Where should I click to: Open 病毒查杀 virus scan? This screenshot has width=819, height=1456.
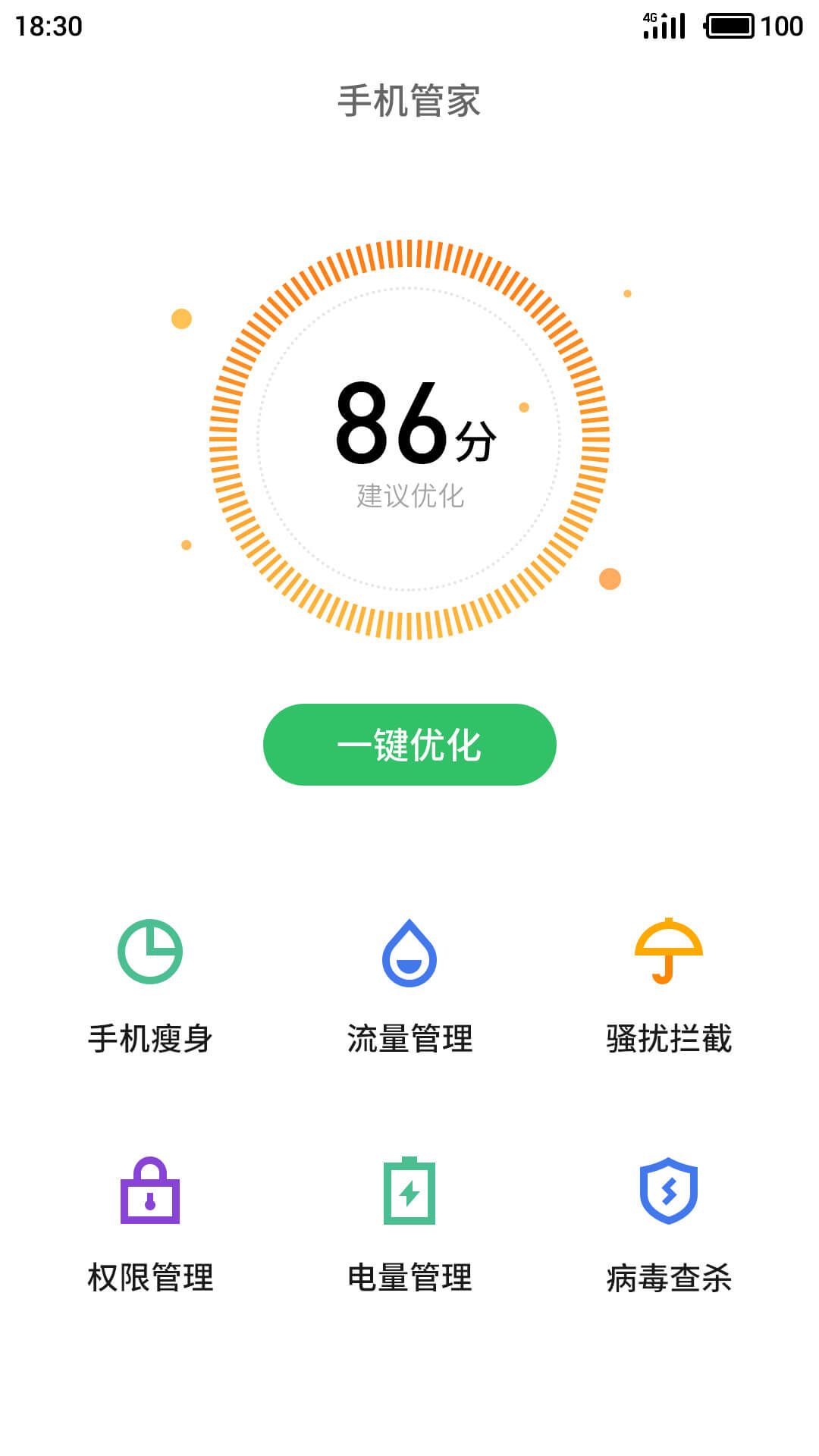coord(669,1225)
